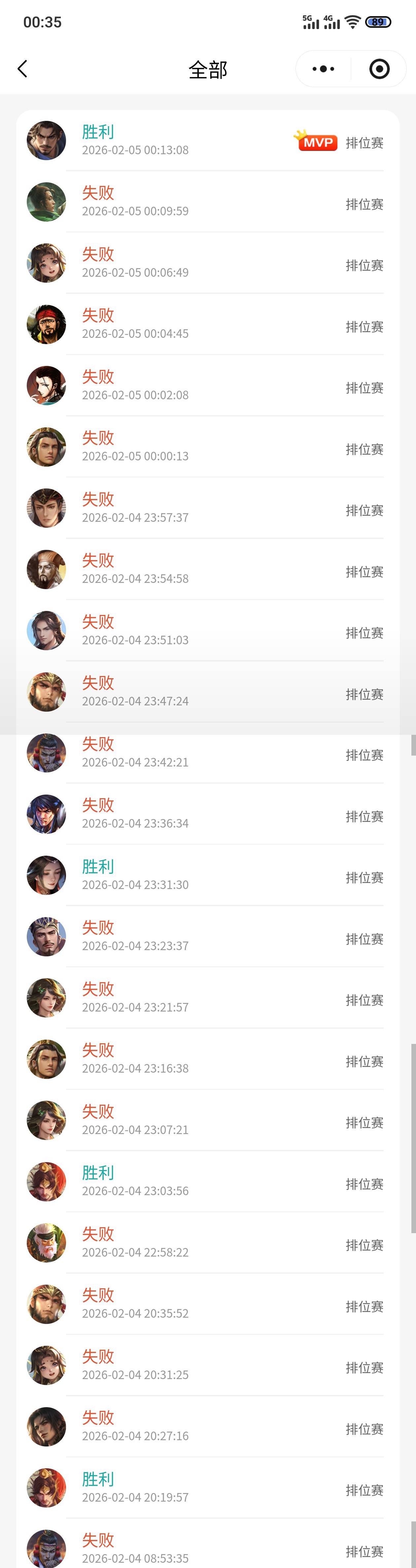416x1568 pixels.
Task: Select the defeat from 23:54:58
Action: 207,569
